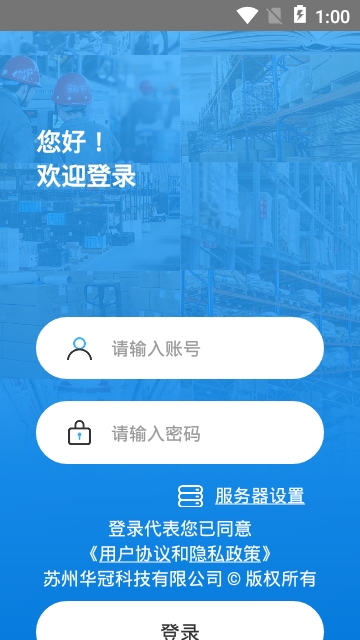Focus the password input field
This screenshot has height=640, width=360.
[180, 433]
